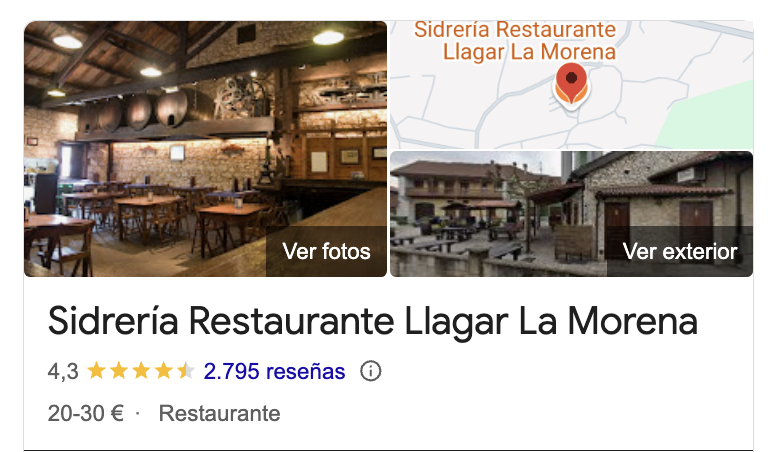Open the map showing Llagar La Morena
Screen dimensions: 768x452
571,85
